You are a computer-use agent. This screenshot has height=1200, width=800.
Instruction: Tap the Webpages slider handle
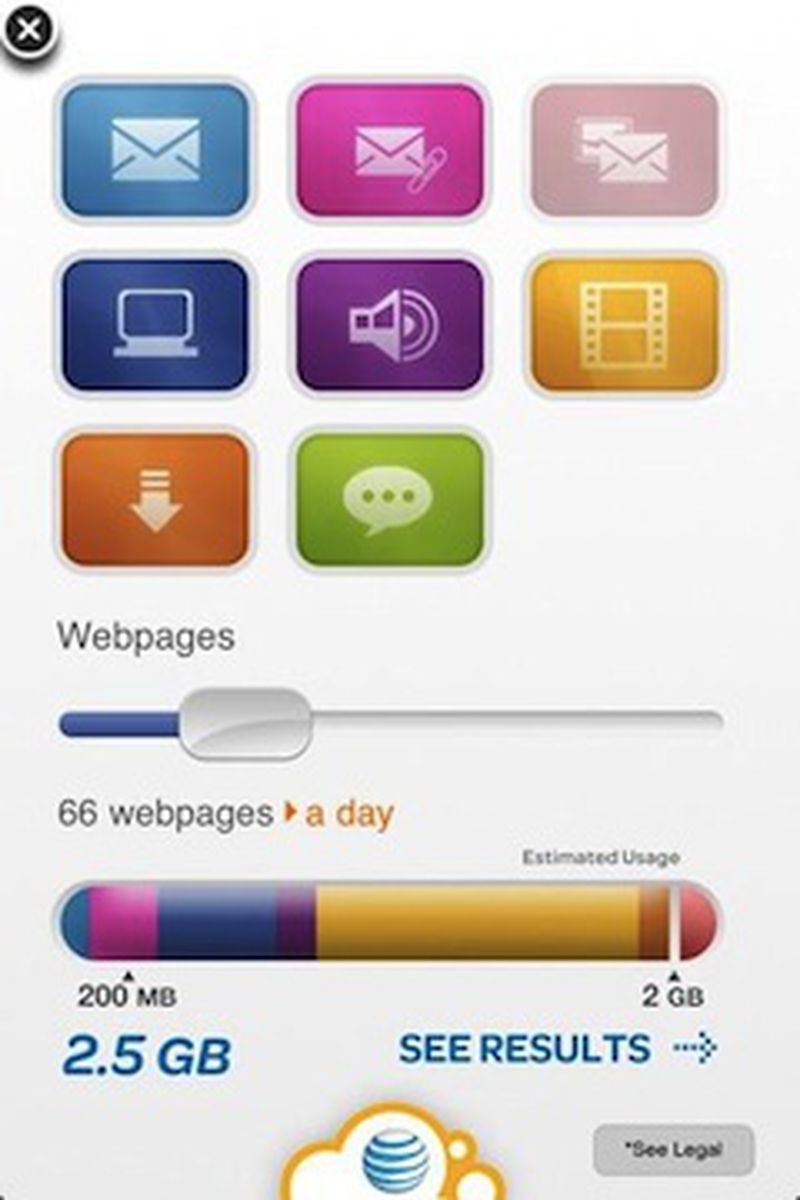[245, 724]
